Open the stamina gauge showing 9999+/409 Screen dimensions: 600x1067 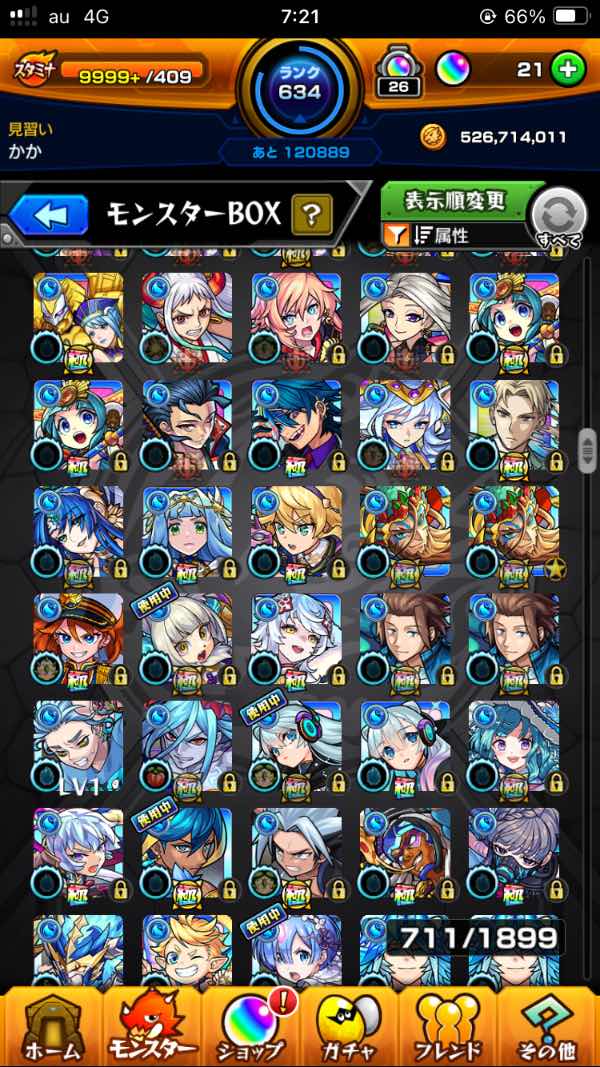109,70
